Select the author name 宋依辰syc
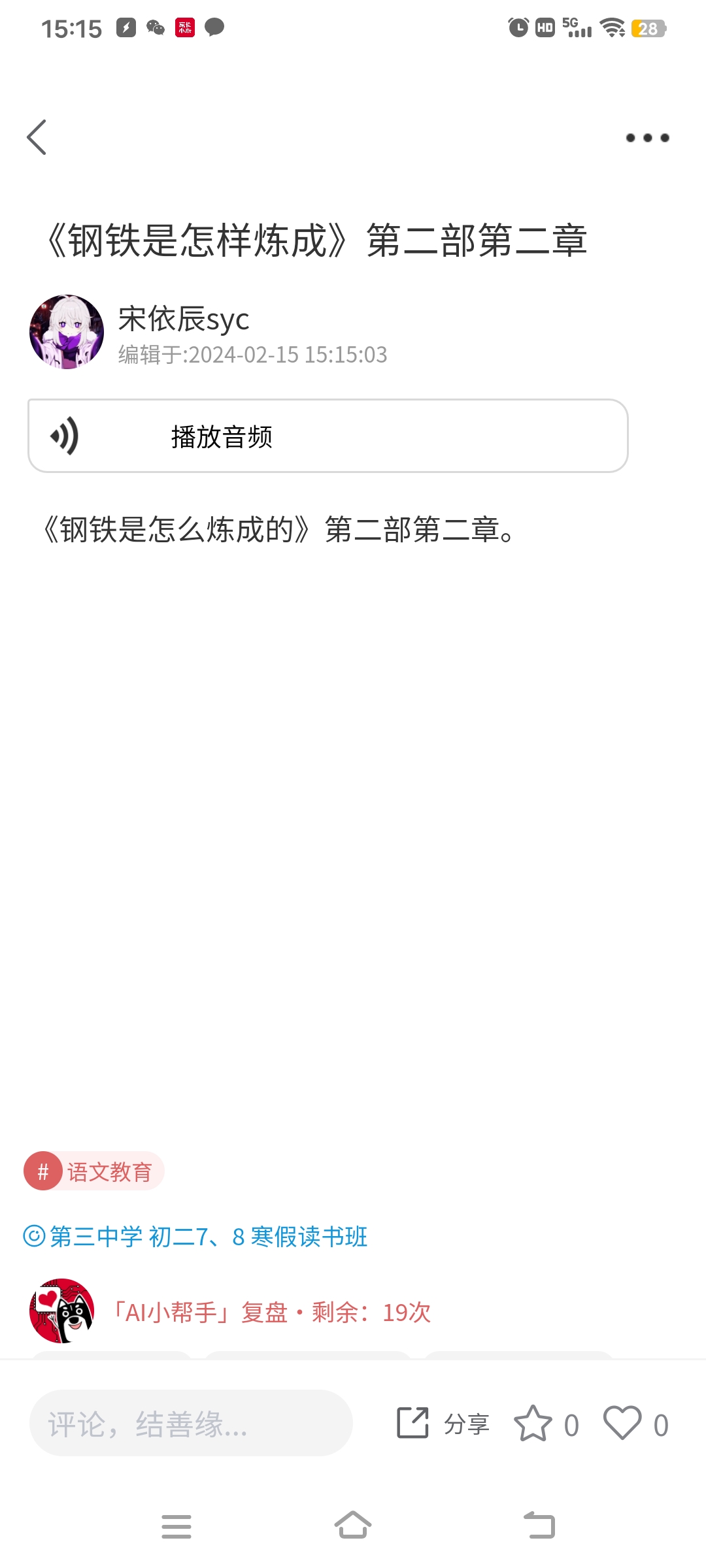 [183, 319]
